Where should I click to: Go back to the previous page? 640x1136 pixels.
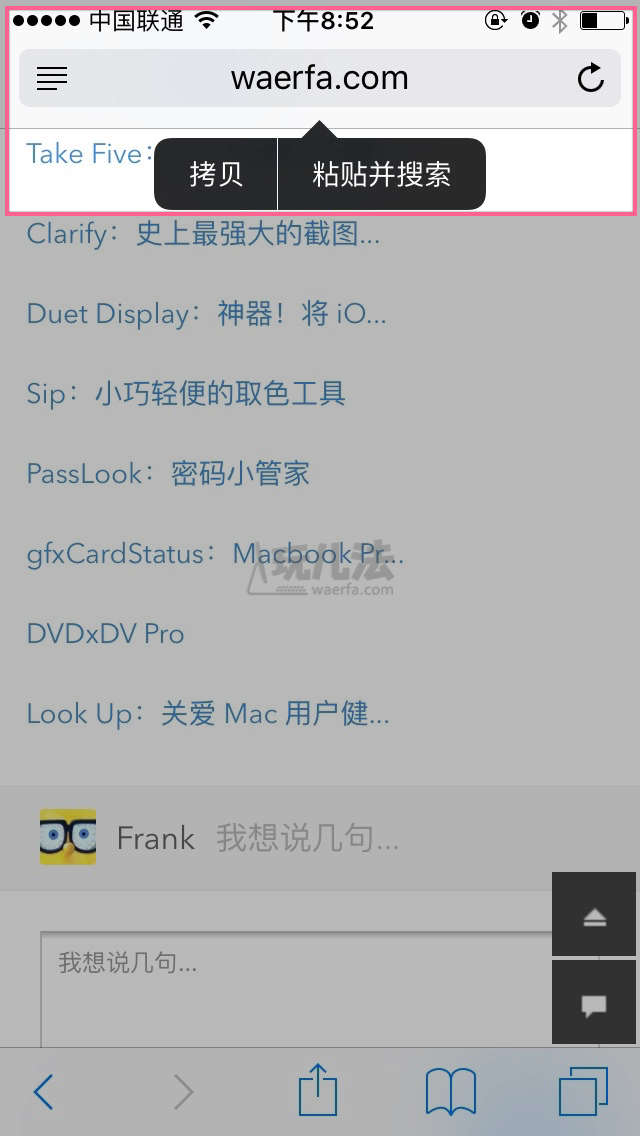tap(43, 1092)
